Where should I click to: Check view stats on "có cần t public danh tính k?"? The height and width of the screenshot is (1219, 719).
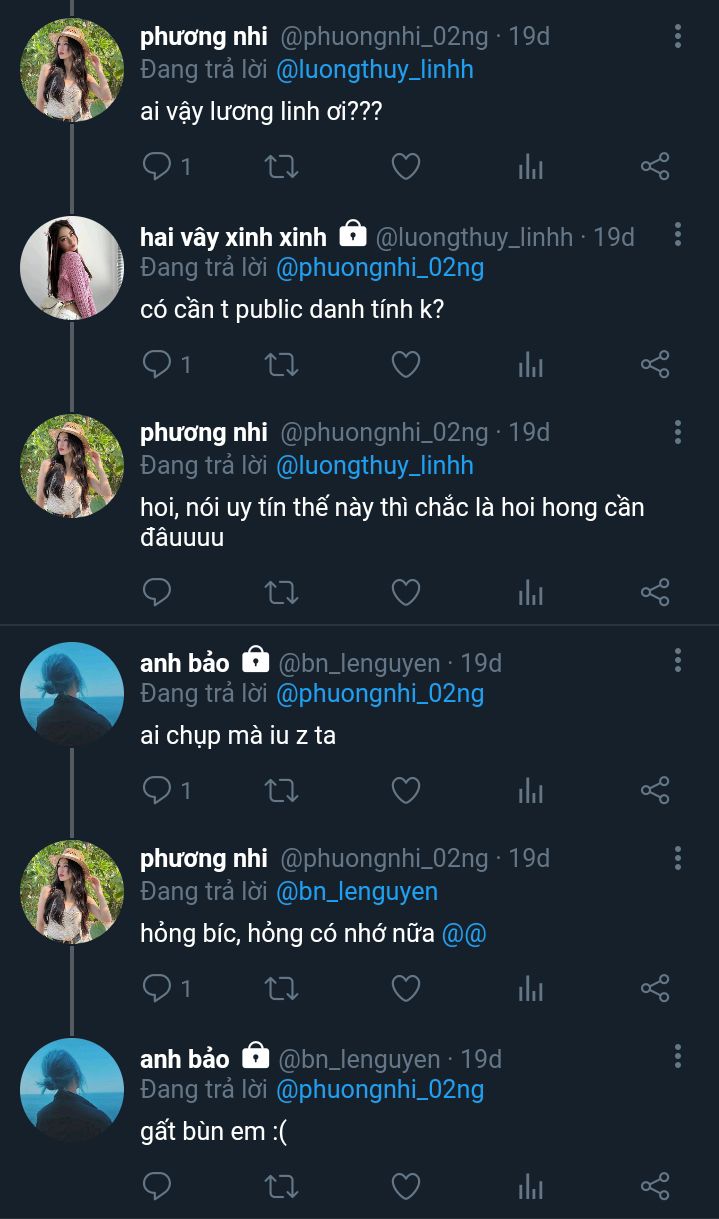pyautogui.click(x=530, y=364)
